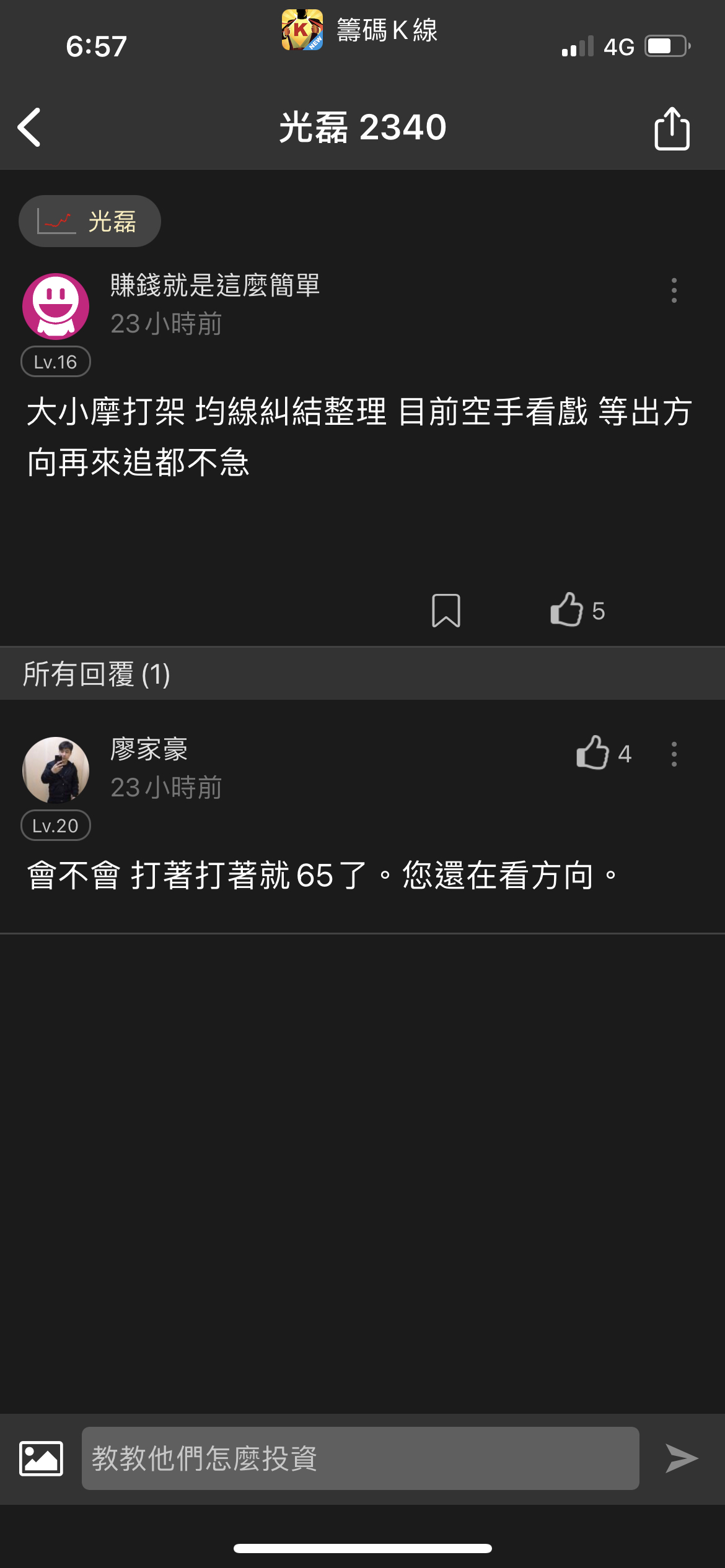Screen dimensions: 725x1568
Task: Attach an image to the reply
Action: point(41,1458)
